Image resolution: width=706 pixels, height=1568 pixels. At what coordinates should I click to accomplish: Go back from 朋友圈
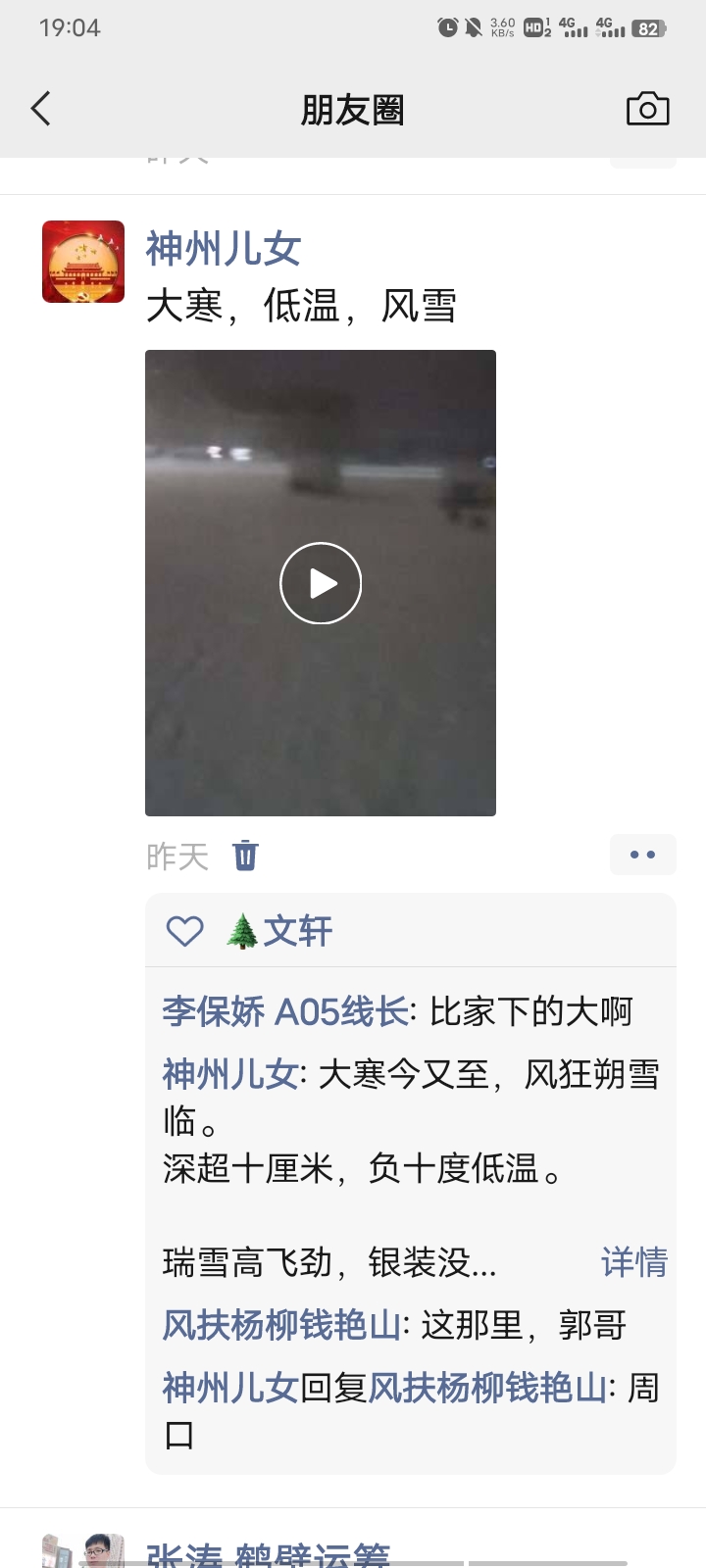point(41,109)
